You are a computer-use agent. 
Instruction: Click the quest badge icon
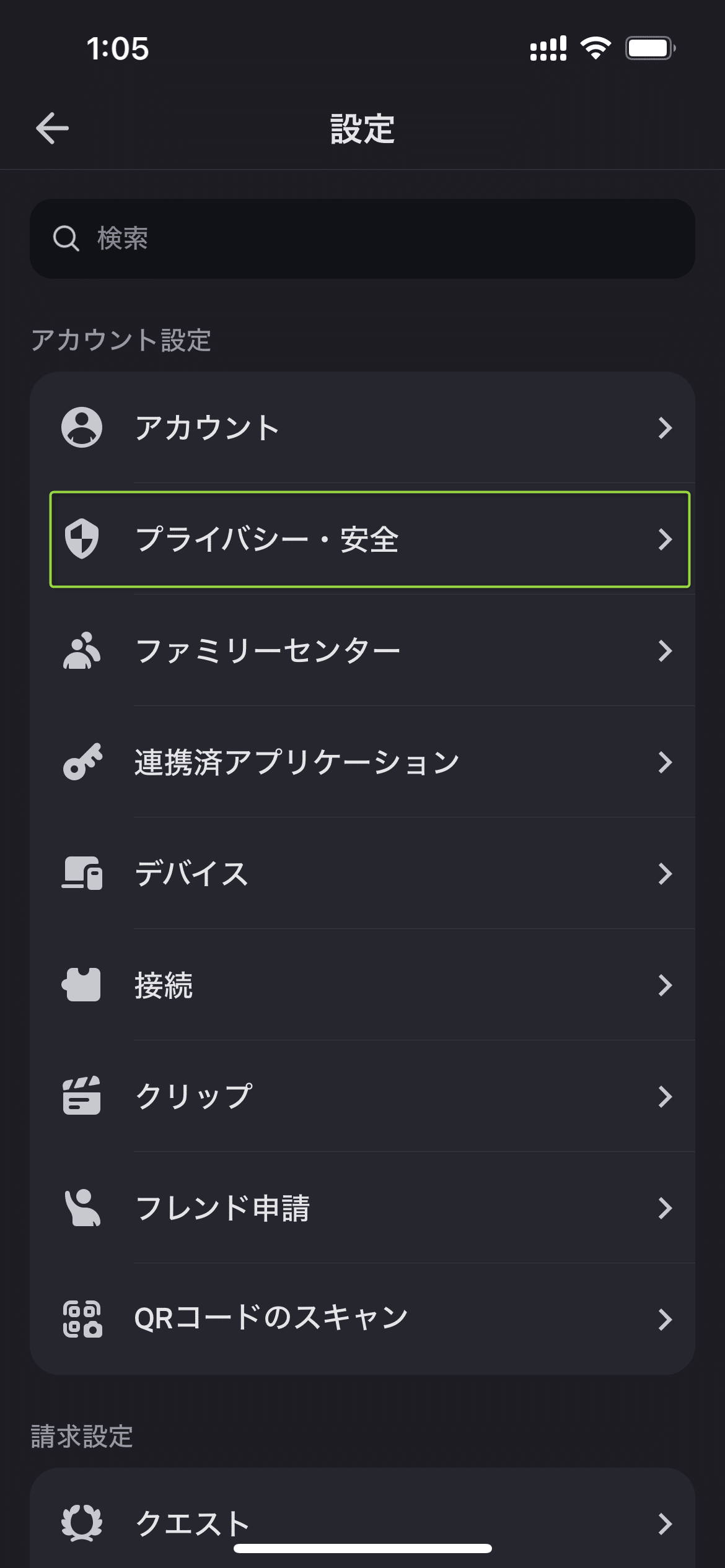tap(82, 1522)
